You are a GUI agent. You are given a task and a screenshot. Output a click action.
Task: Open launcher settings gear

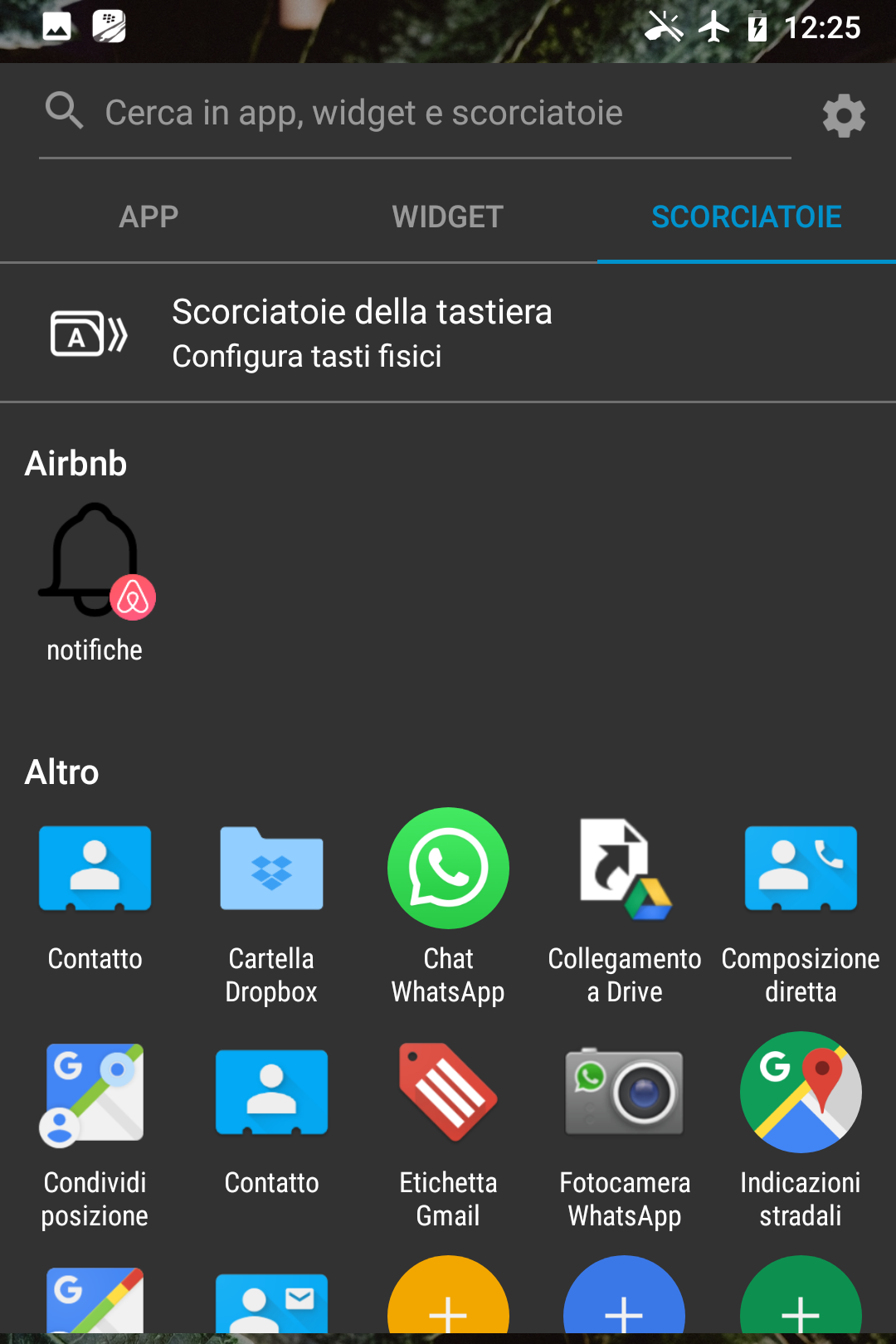coord(843,115)
